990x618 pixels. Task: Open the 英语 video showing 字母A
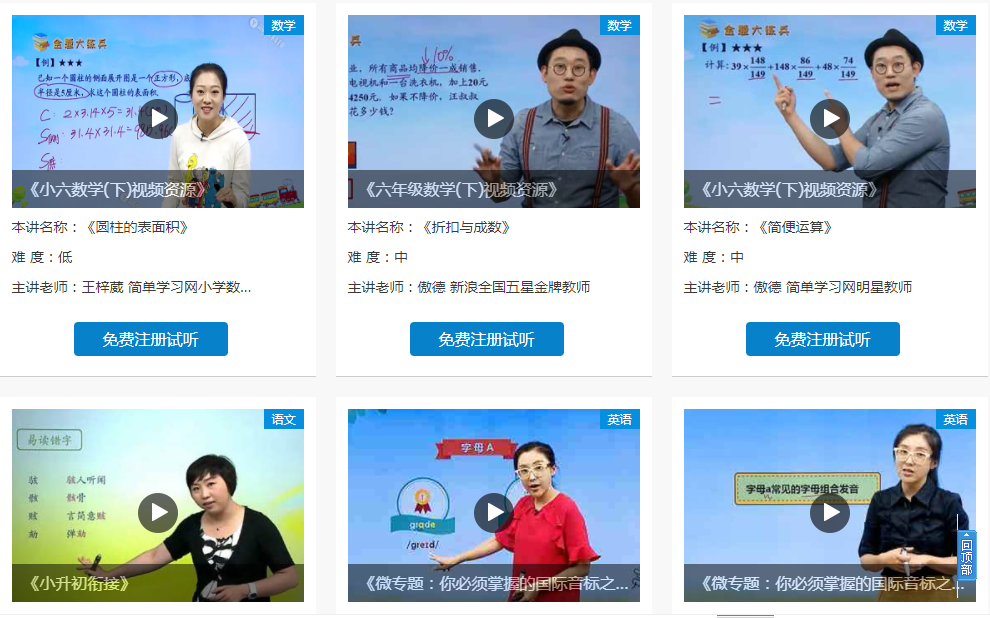pyautogui.click(x=494, y=513)
